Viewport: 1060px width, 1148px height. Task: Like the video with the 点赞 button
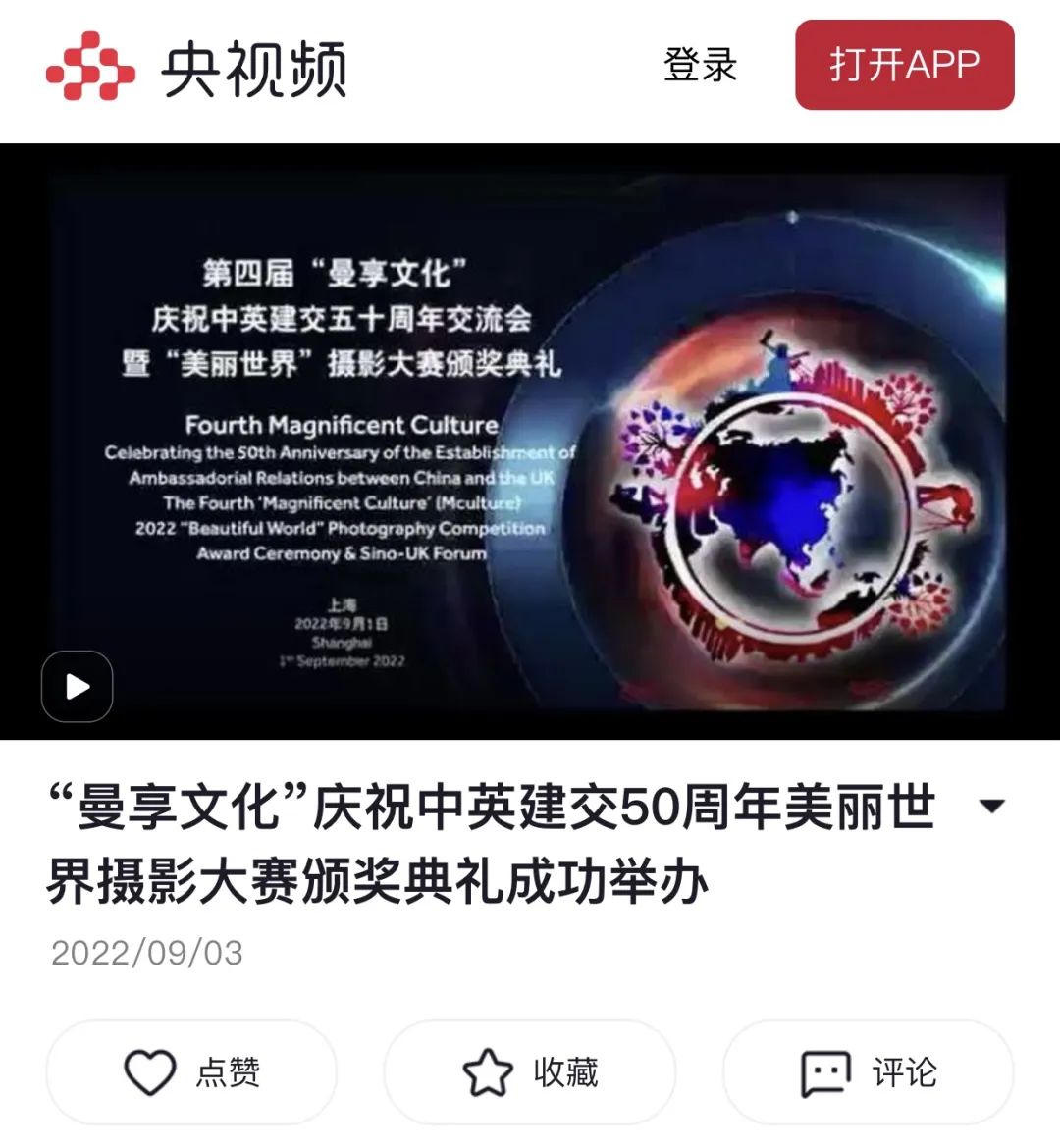coord(192,1071)
